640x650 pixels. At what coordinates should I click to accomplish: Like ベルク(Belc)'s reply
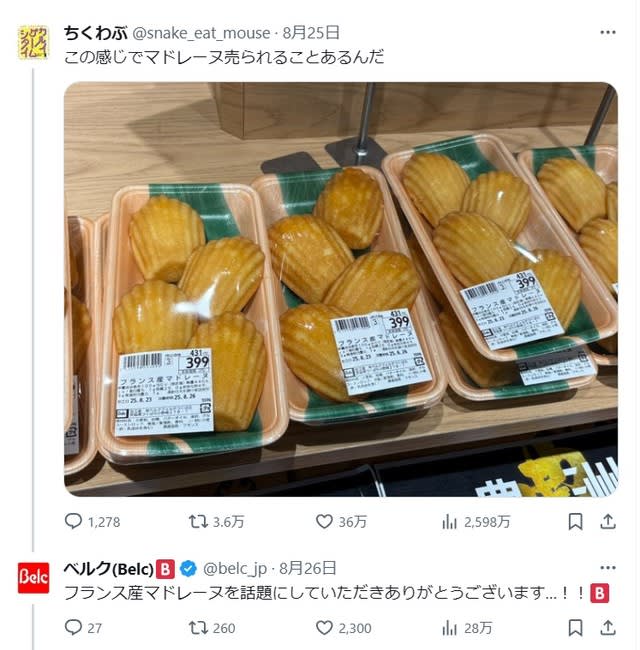tap(324, 628)
